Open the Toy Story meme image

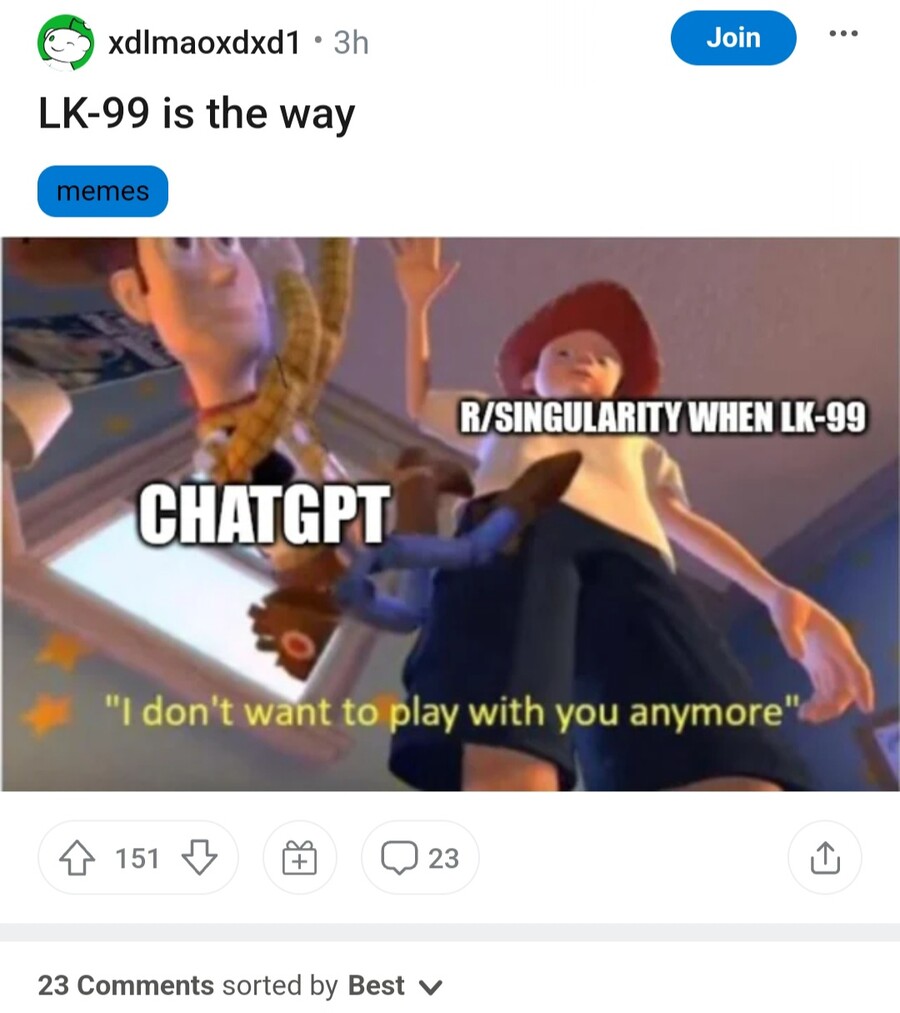450,514
